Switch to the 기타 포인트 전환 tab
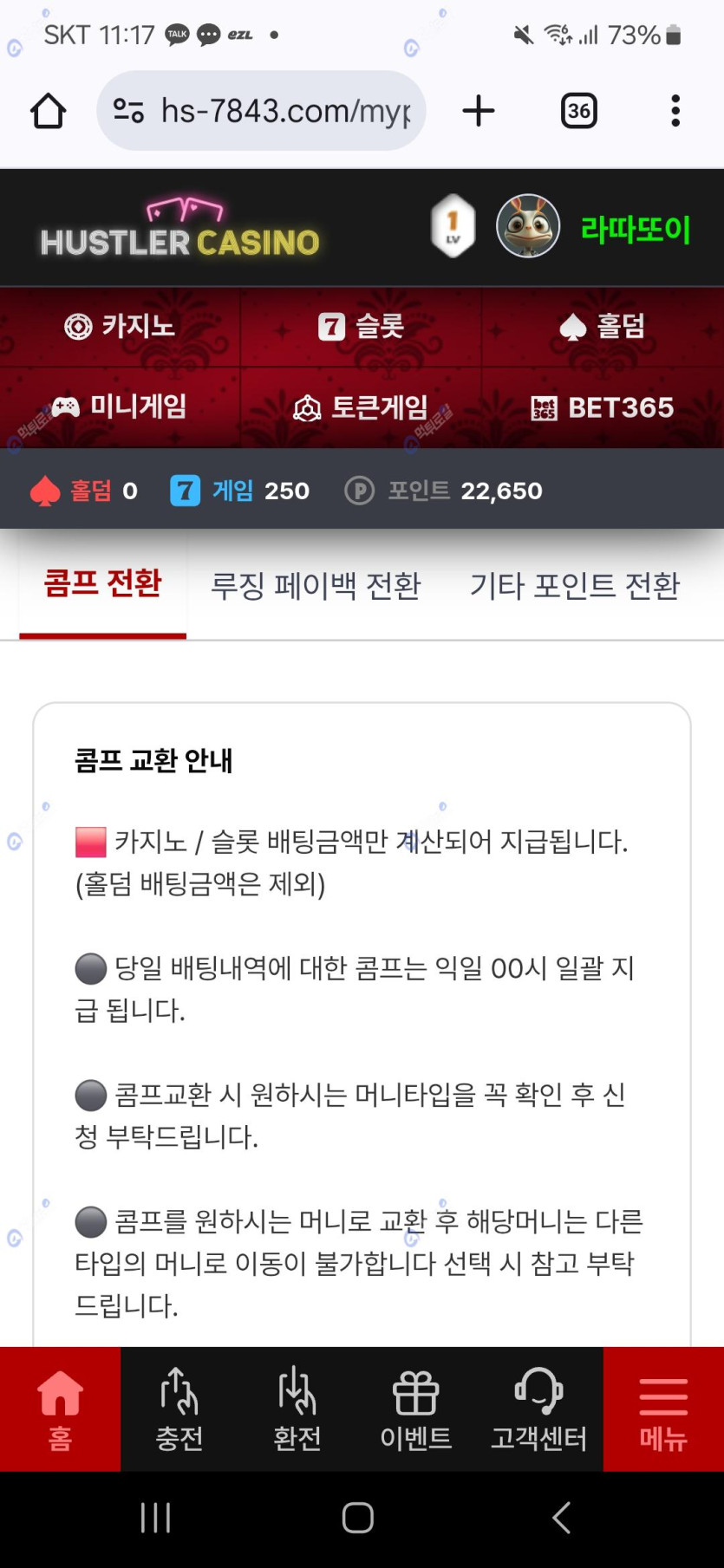This screenshot has height=1568, width=724. [574, 586]
